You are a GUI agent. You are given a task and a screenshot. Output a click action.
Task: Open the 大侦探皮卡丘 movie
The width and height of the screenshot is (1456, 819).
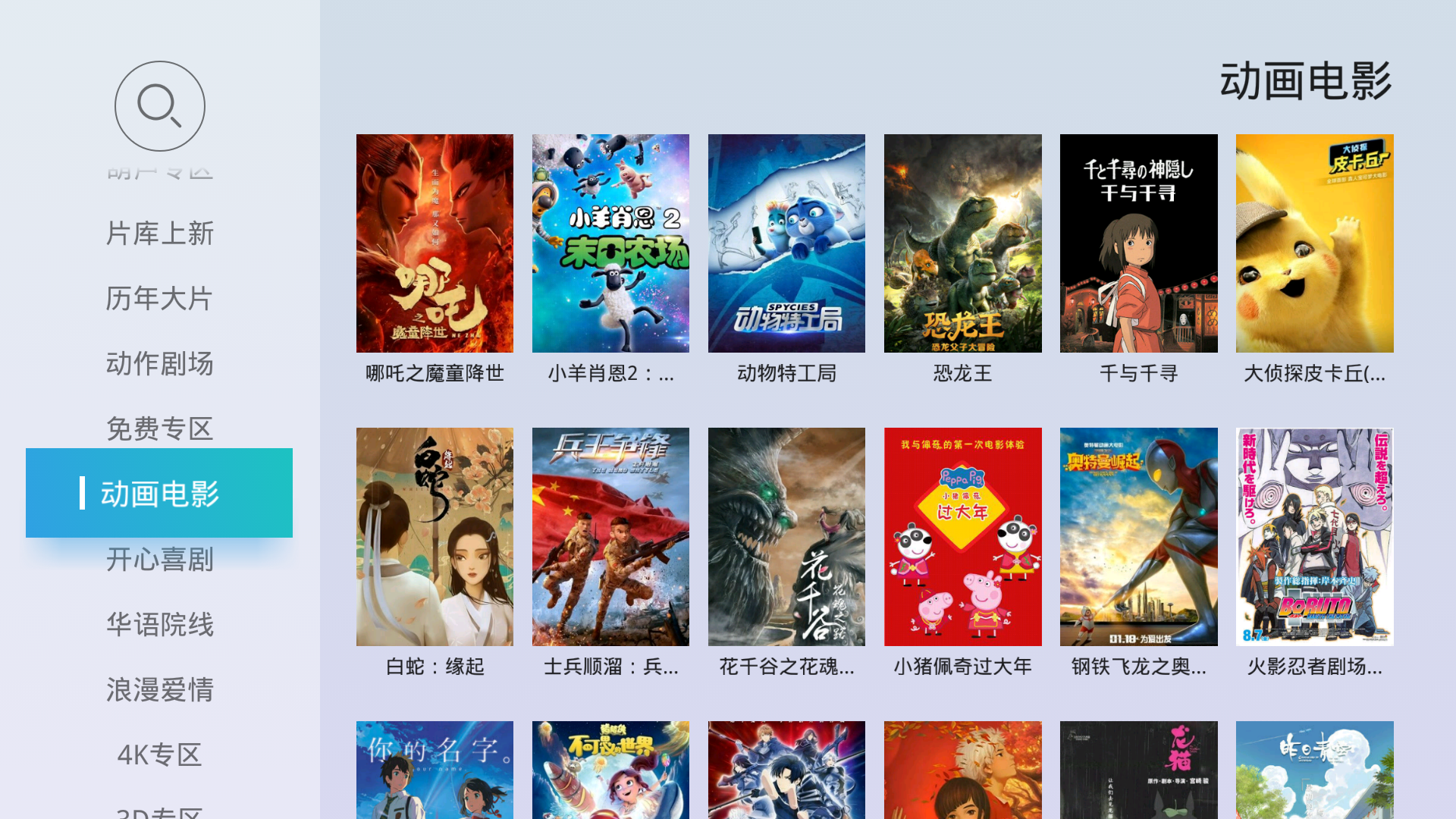coord(1314,243)
